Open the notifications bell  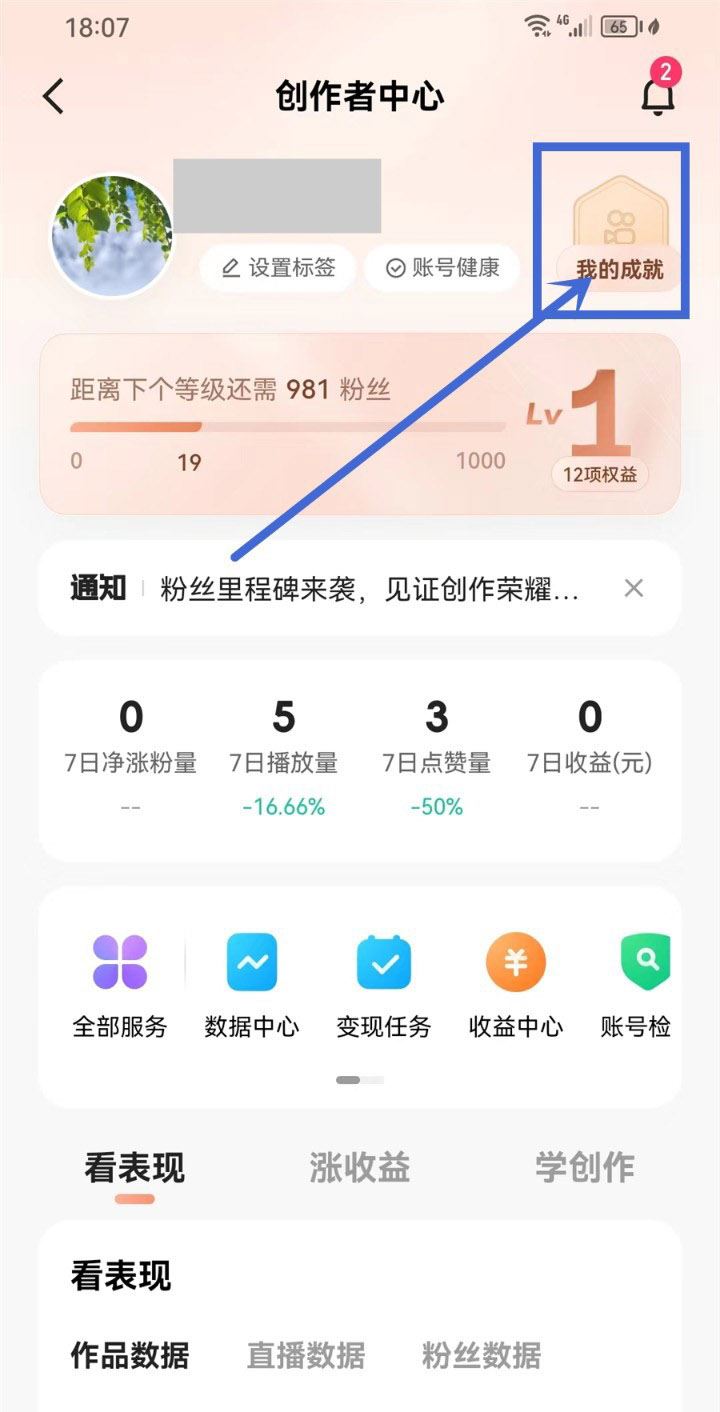657,96
